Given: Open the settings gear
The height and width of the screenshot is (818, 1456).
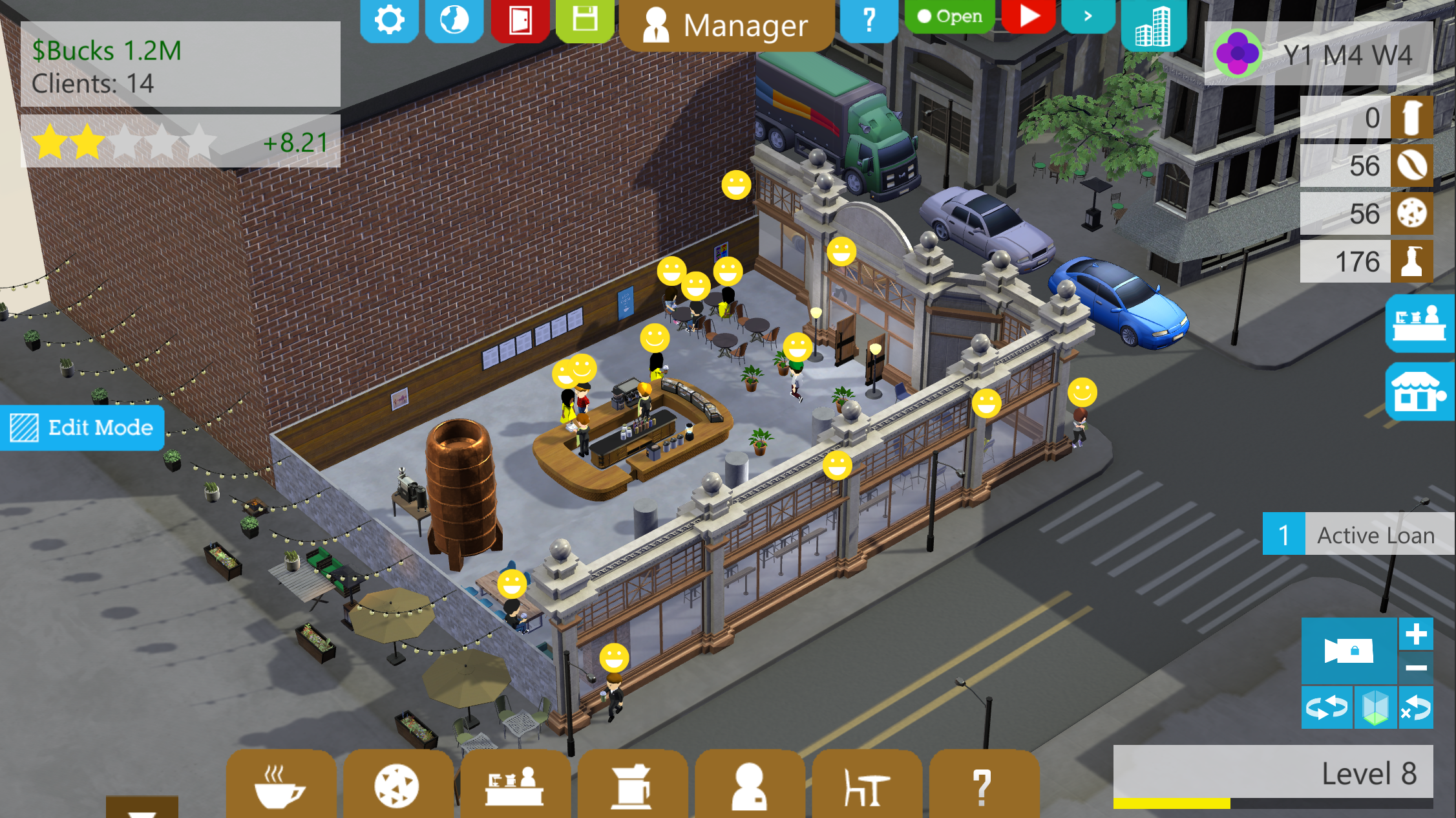Looking at the screenshot, I should tap(389, 19).
